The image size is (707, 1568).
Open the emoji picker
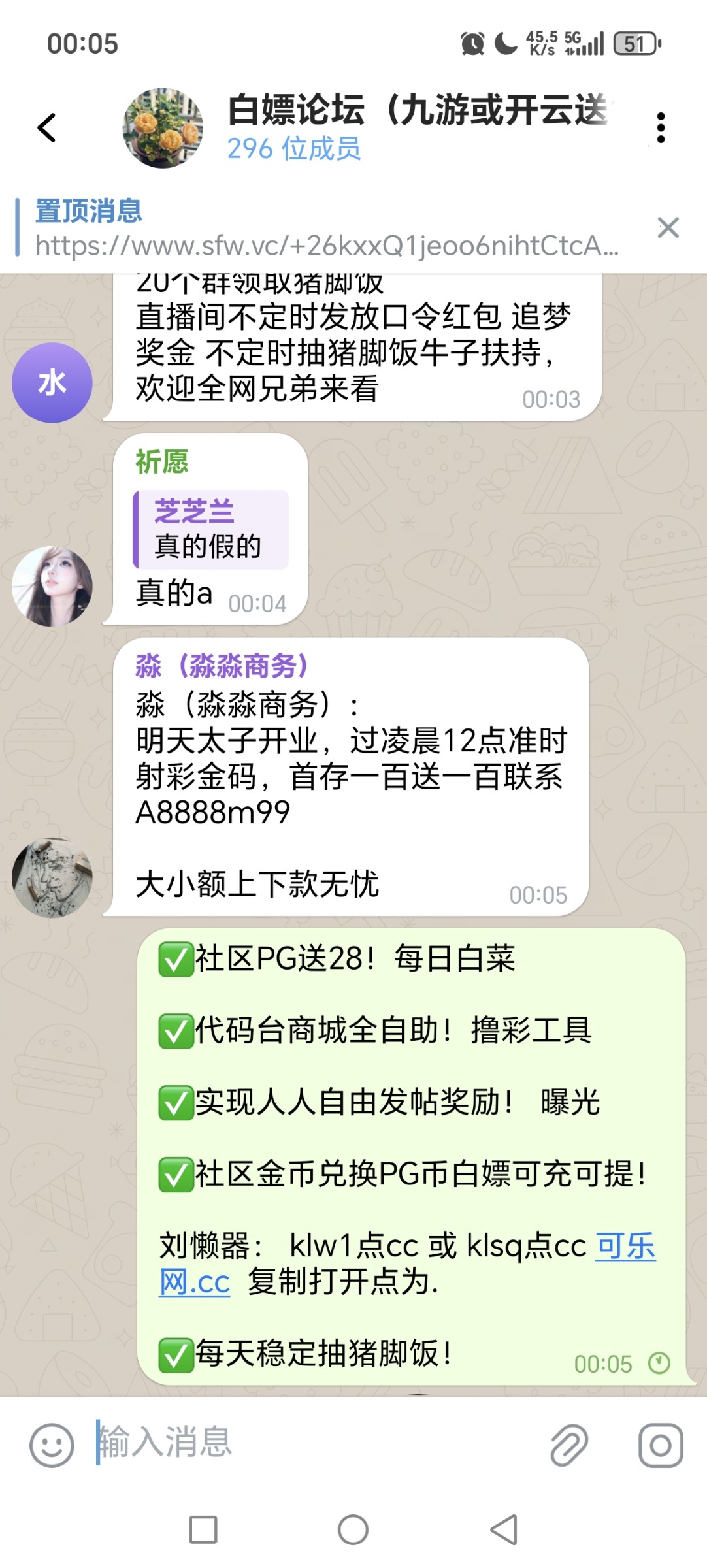52,1445
